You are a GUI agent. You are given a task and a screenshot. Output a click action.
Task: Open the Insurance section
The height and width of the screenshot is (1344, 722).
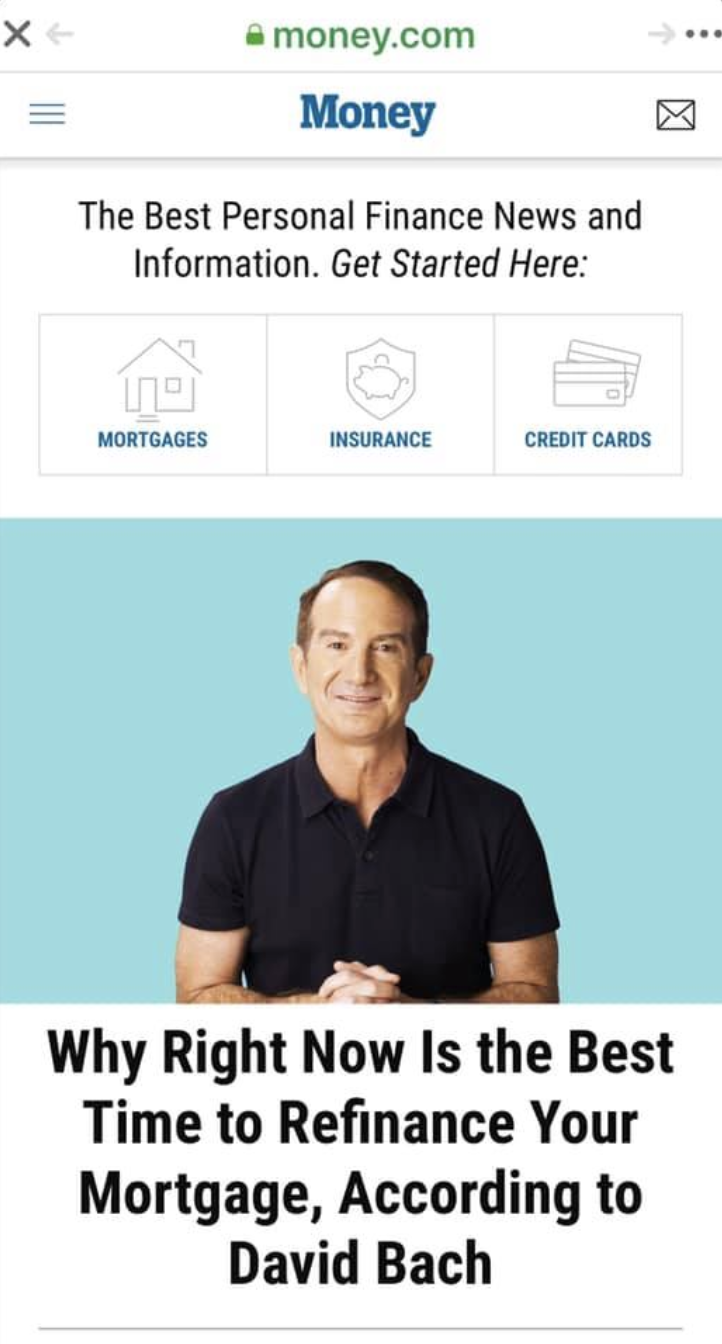coord(380,395)
